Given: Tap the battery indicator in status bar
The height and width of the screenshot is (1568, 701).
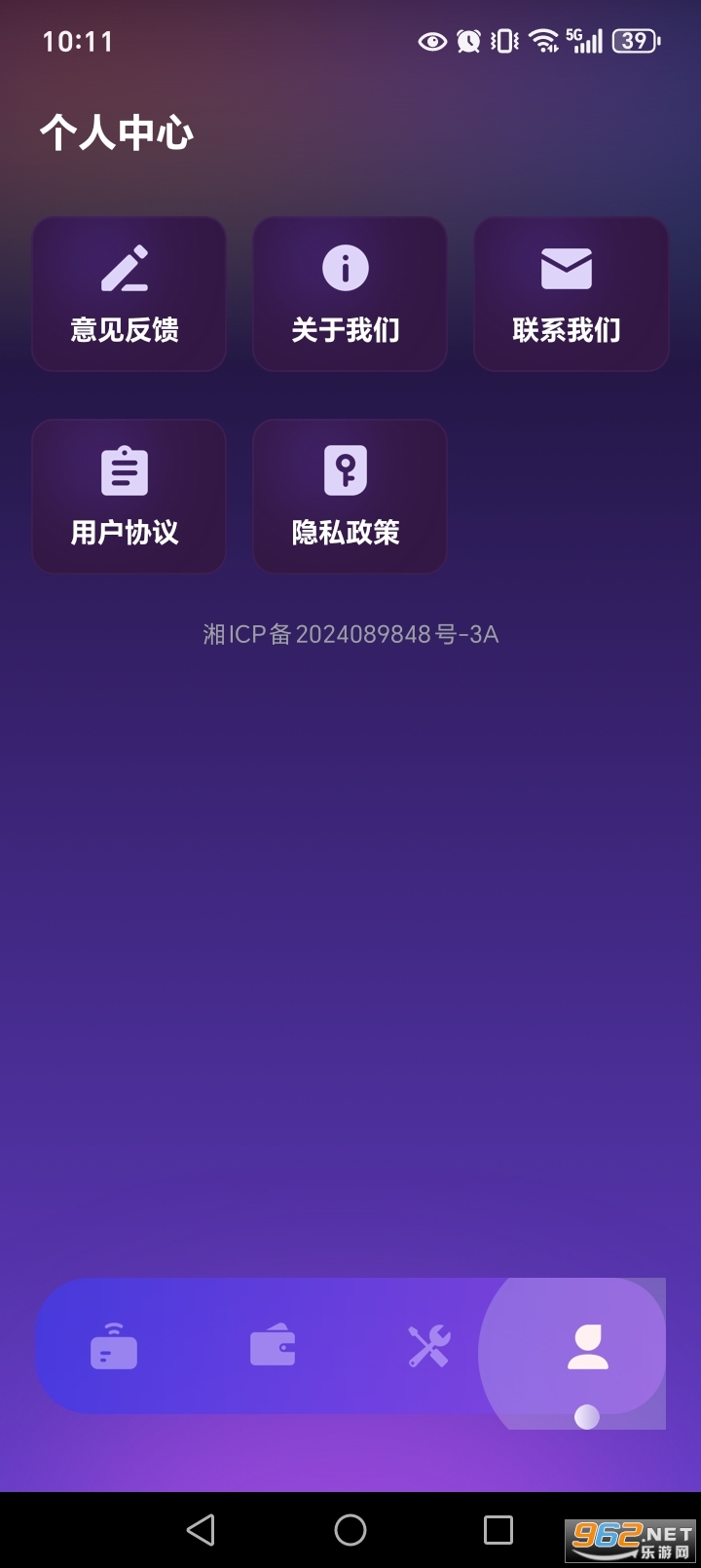Looking at the screenshot, I should point(635,41).
